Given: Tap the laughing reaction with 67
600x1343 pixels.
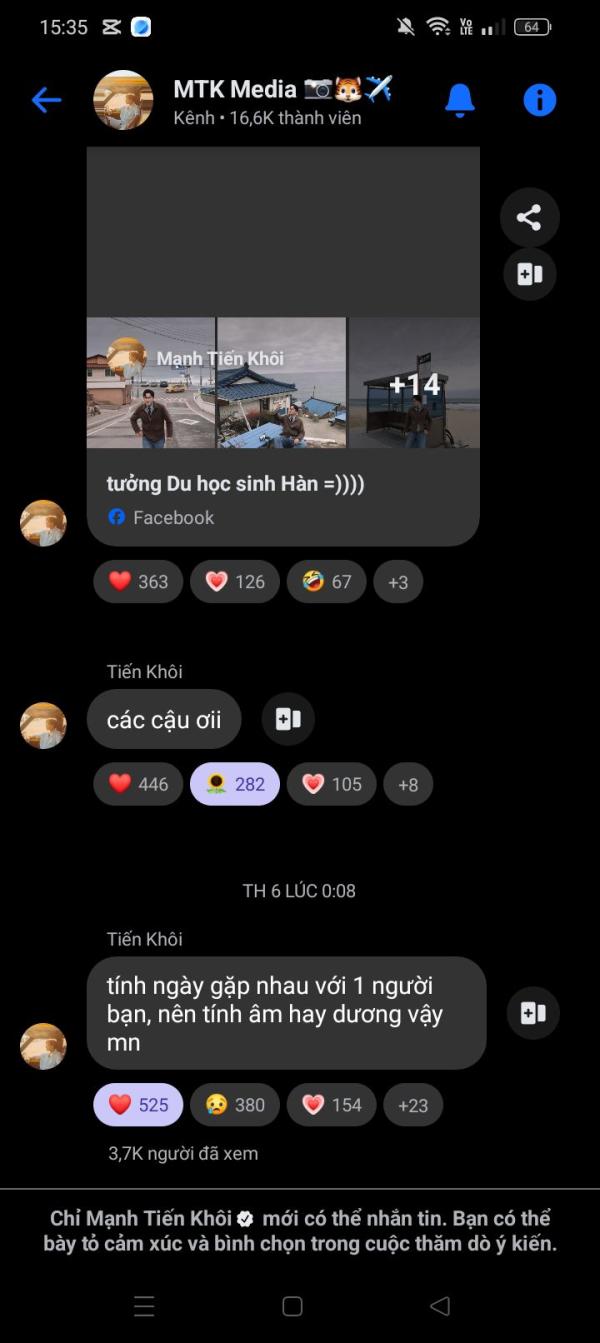Looking at the screenshot, I should [327, 582].
